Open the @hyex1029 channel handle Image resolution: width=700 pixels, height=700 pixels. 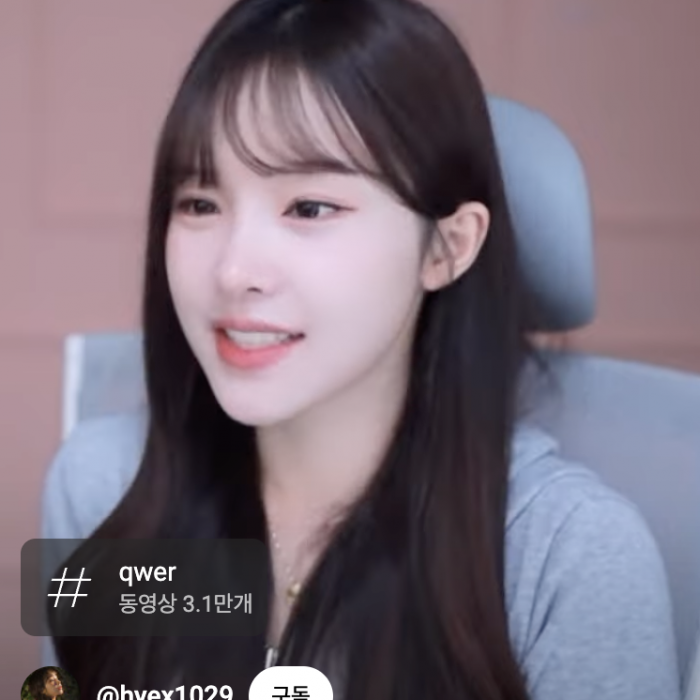[x=165, y=692]
